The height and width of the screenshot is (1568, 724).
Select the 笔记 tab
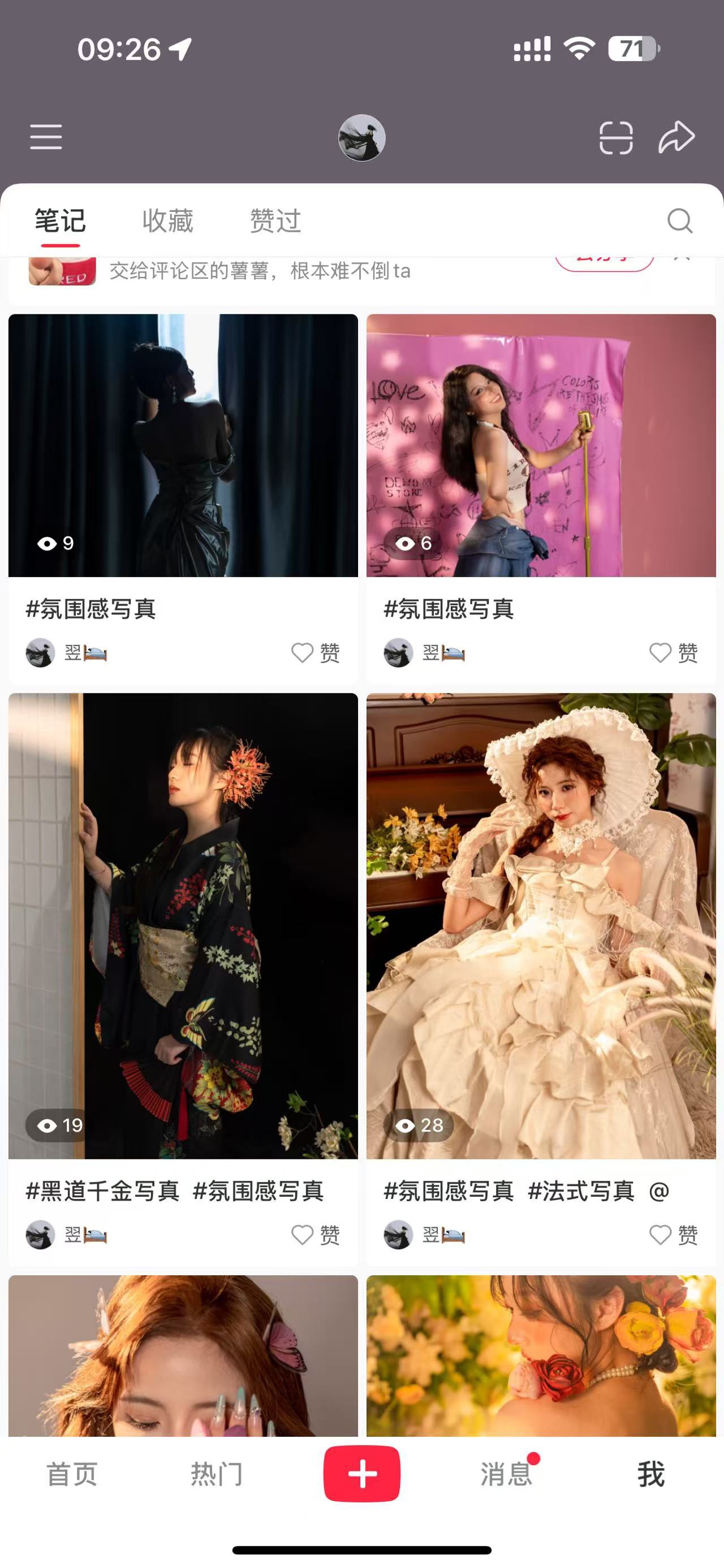(61, 221)
